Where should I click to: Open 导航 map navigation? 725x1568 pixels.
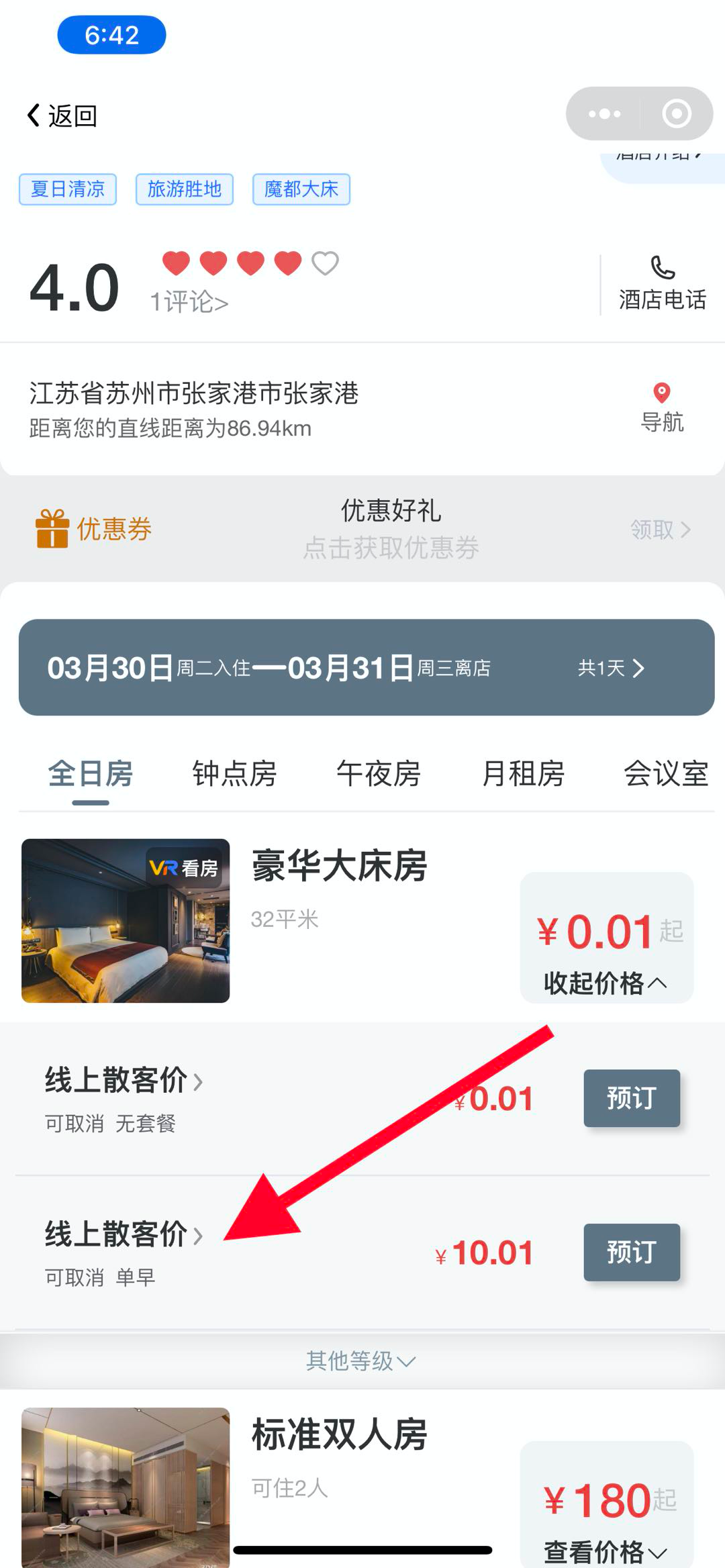click(662, 407)
